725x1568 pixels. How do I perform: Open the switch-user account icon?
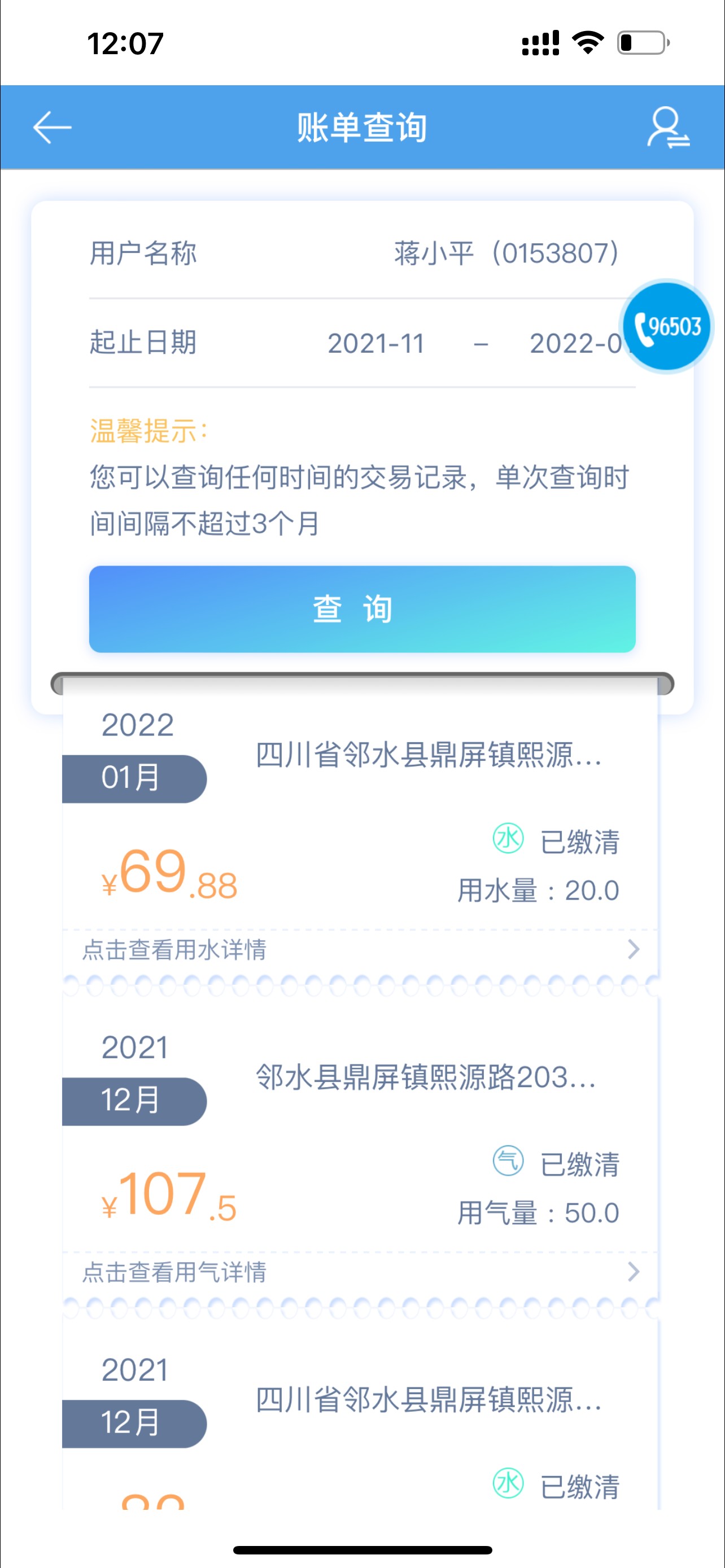coord(667,127)
